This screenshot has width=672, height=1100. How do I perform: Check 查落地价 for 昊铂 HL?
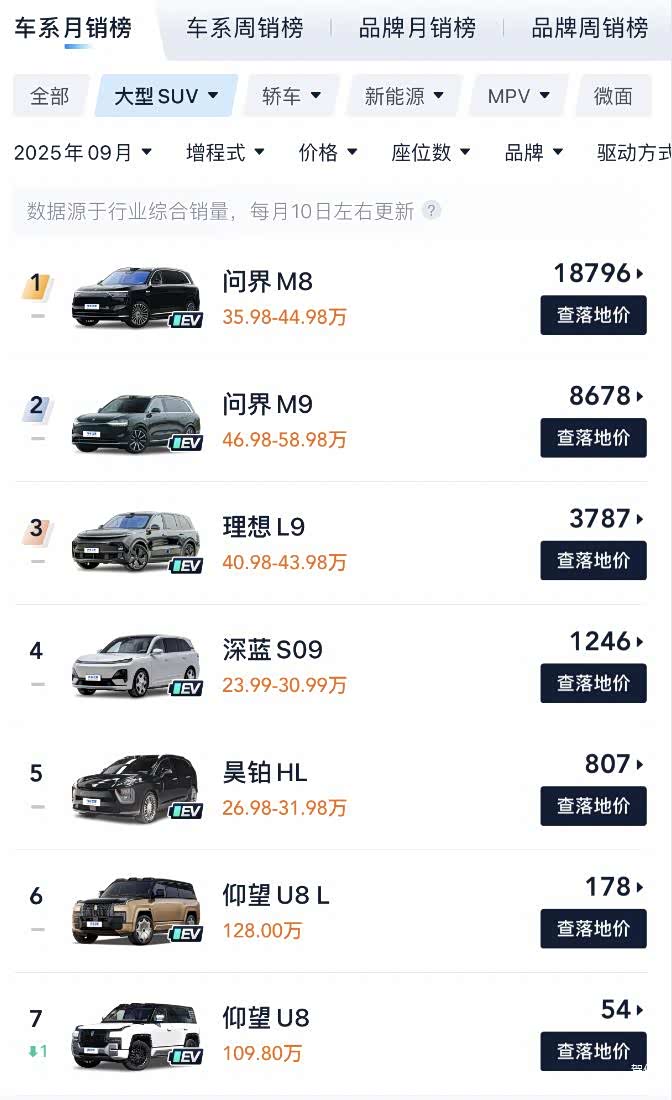click(x=593, y=806)
